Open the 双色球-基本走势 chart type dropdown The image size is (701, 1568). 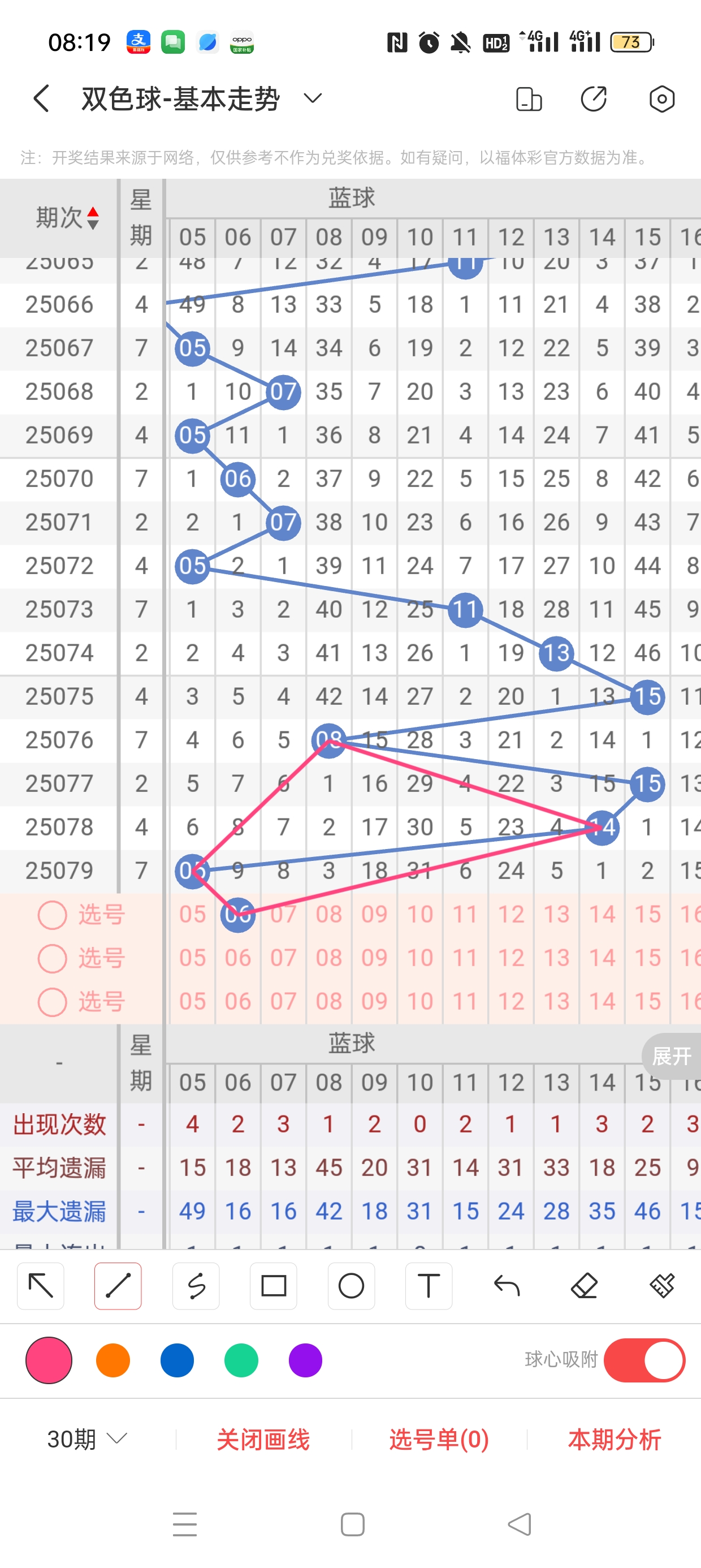click(312, 98)
